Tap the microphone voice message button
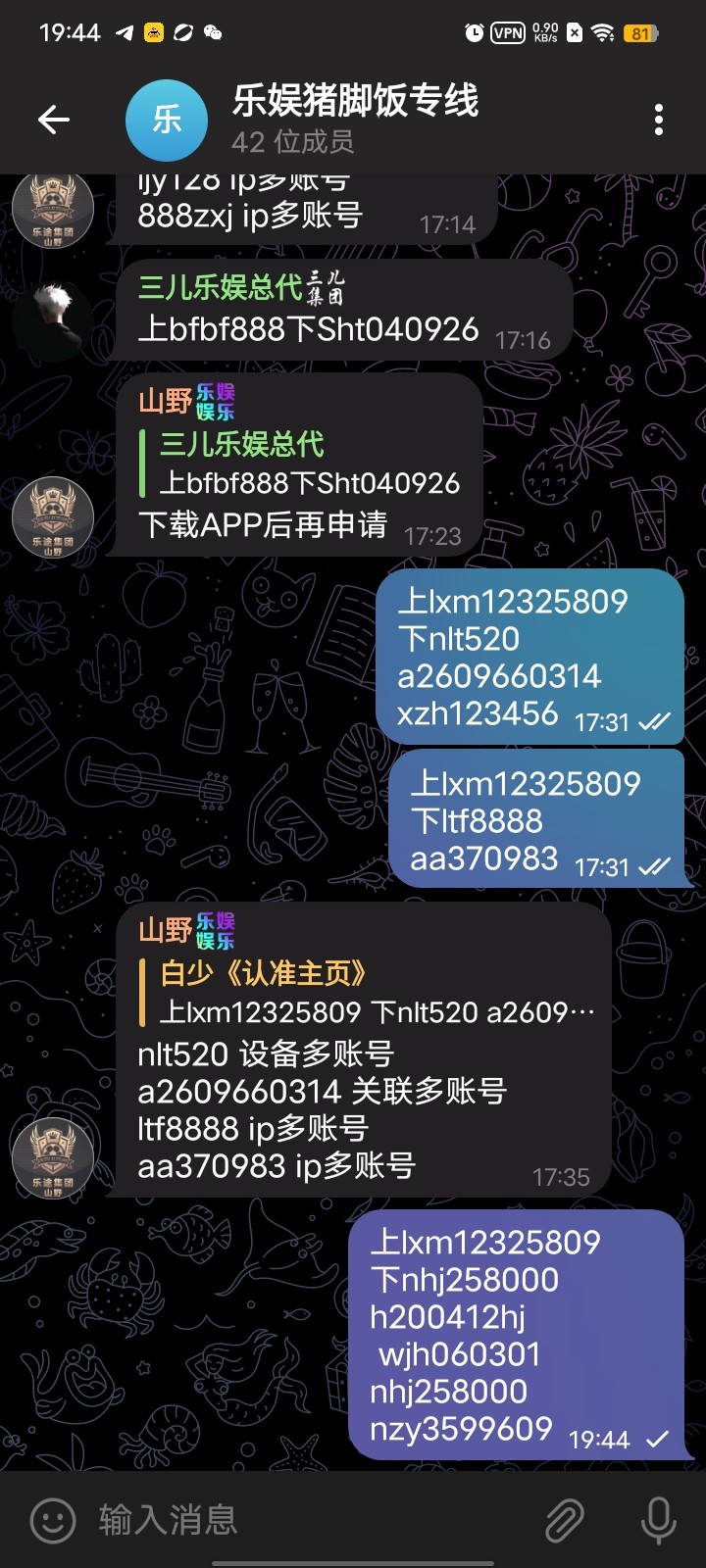Screen dimensions: 706x1568 click(658, 1520)
